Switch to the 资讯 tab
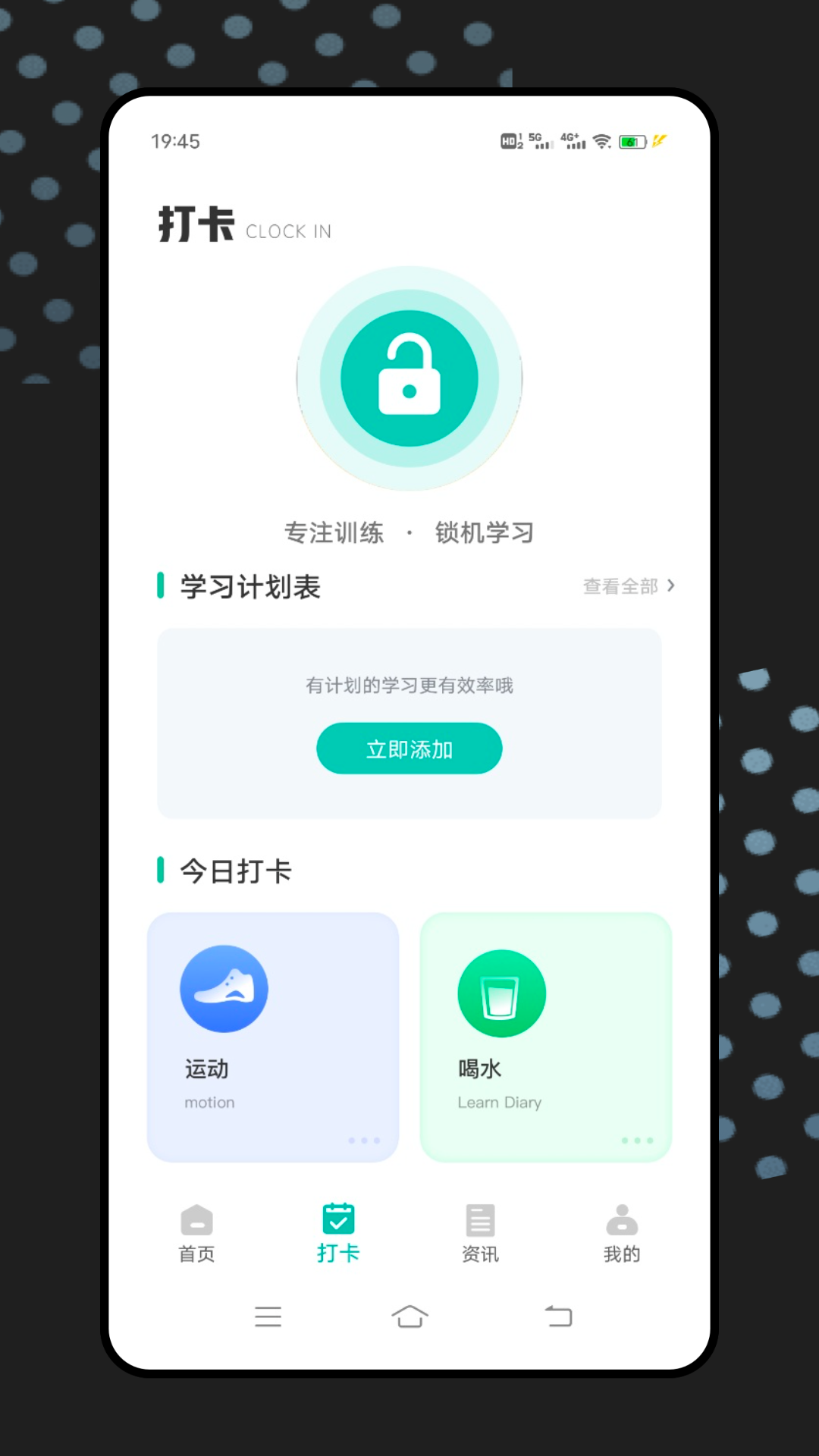 [x=479, y=1232]
